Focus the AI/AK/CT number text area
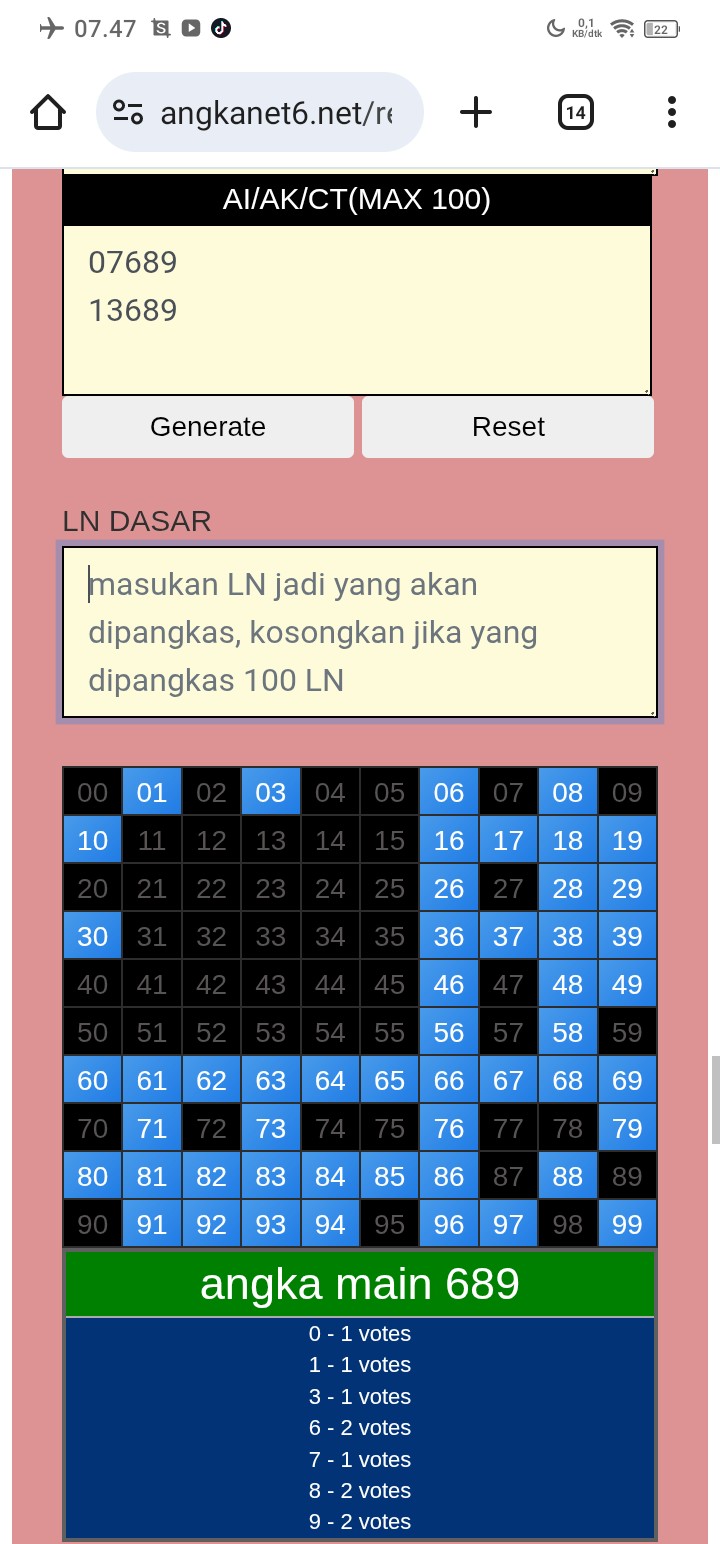Image resolution: width=720 pixels, height=1544 pixels. pos(357,310)
